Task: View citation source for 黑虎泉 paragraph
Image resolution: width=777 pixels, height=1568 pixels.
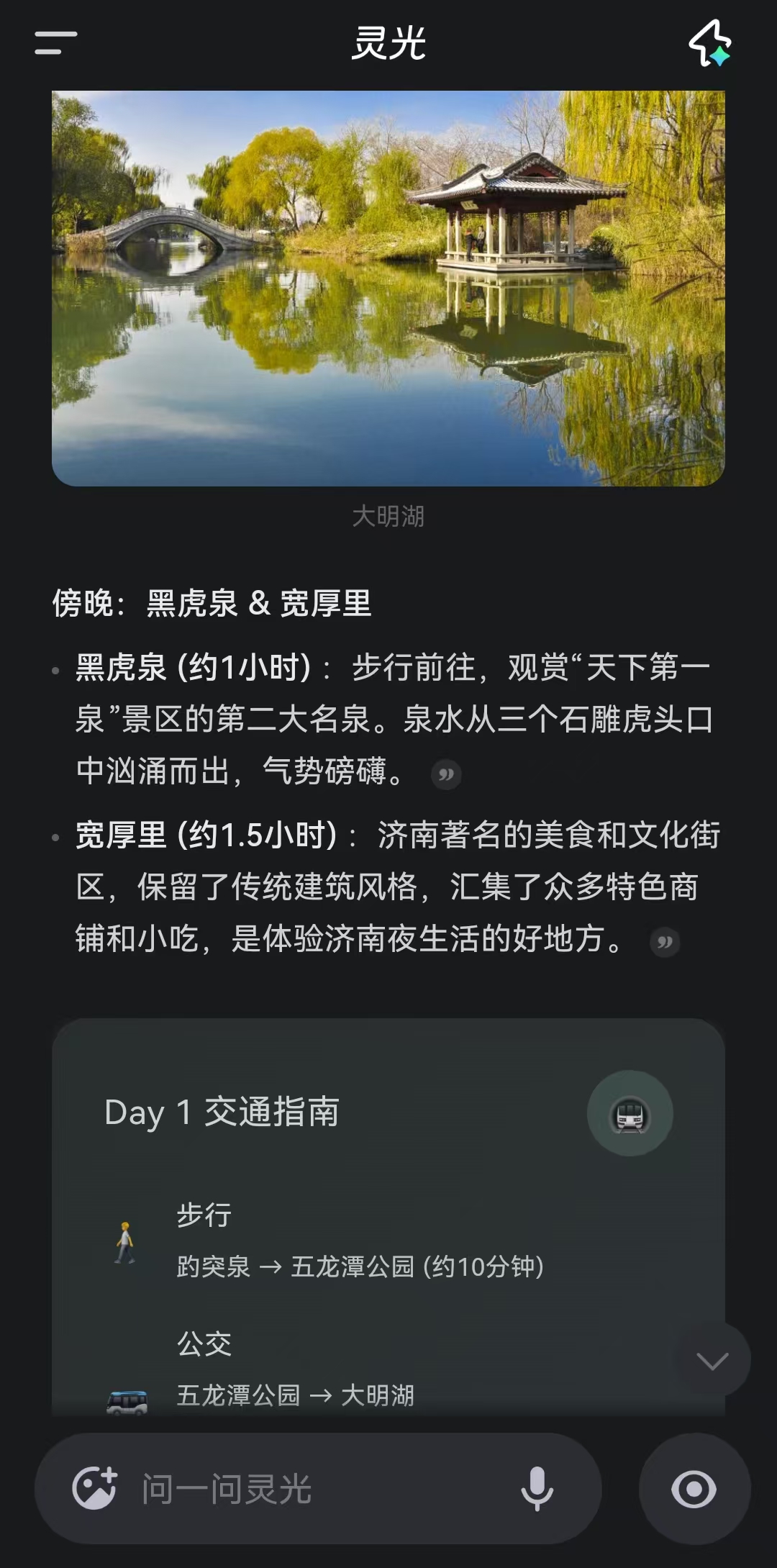Action: pos(446,774)
